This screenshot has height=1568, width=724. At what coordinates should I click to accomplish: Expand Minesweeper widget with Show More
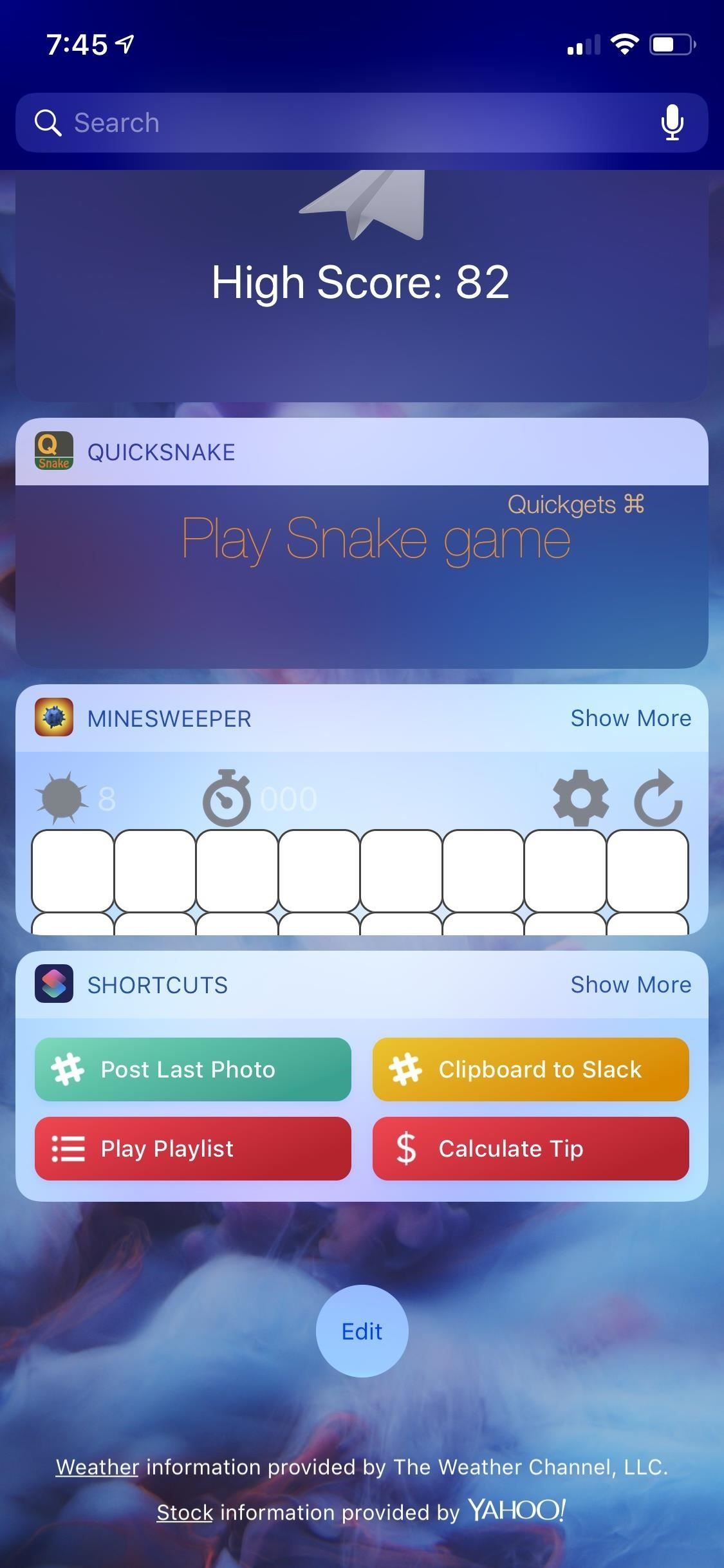click(x=631, y=718)
